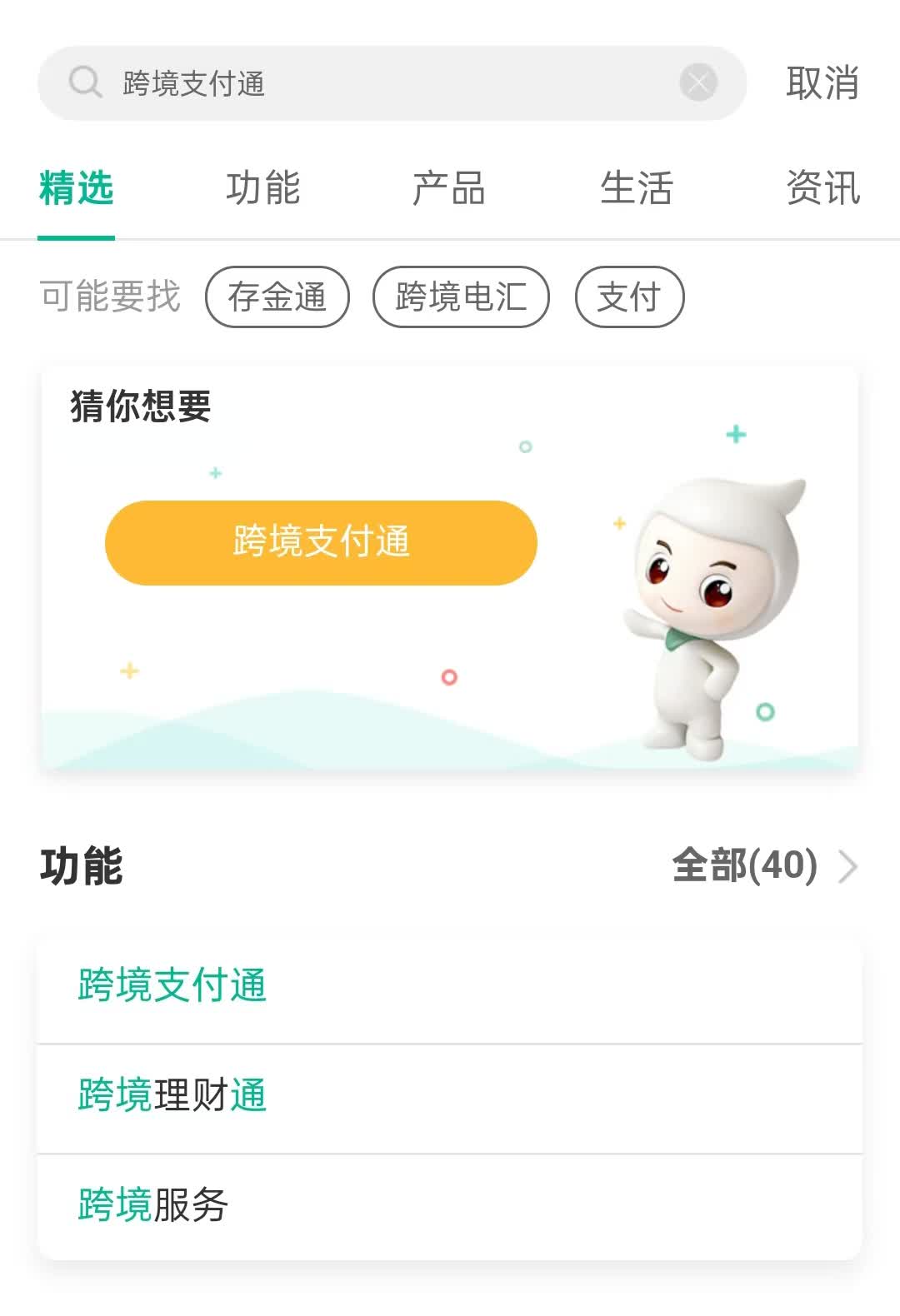Open the 跨境理财通 result

(x=450, y=1096)
